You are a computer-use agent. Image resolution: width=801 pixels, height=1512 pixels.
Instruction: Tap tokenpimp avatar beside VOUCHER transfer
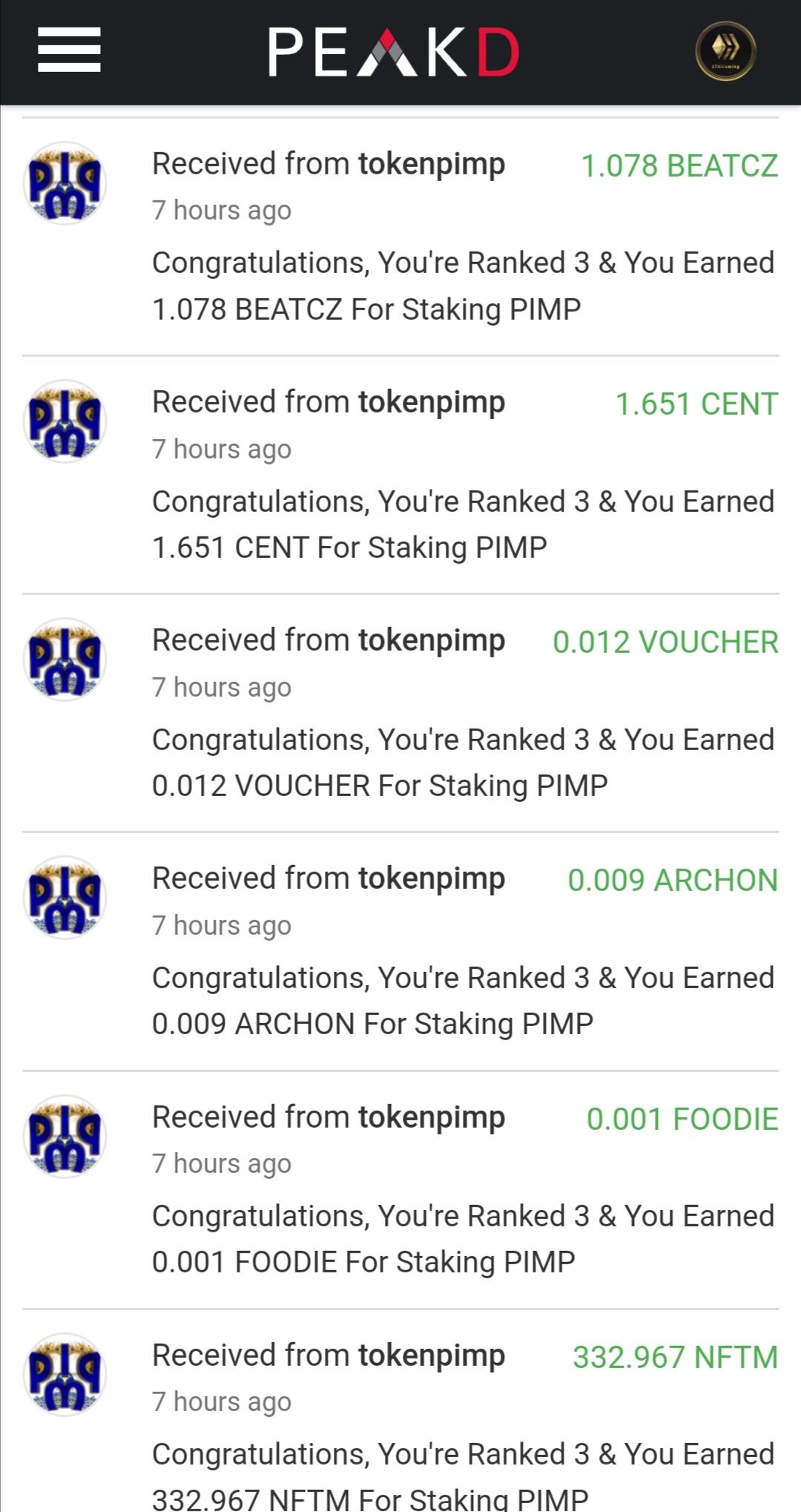click(x=65, y=660)
